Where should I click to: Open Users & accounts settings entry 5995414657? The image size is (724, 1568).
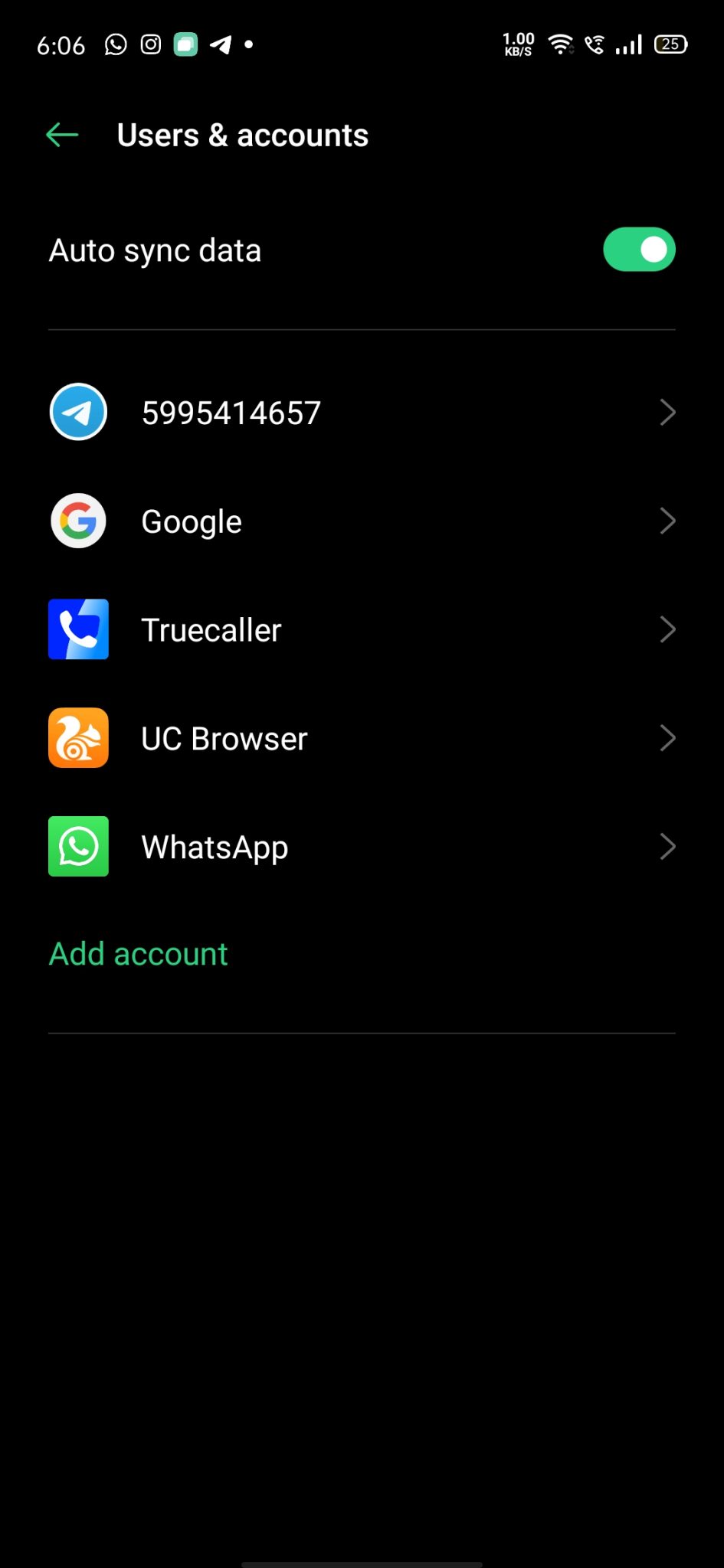pos(231,411)
